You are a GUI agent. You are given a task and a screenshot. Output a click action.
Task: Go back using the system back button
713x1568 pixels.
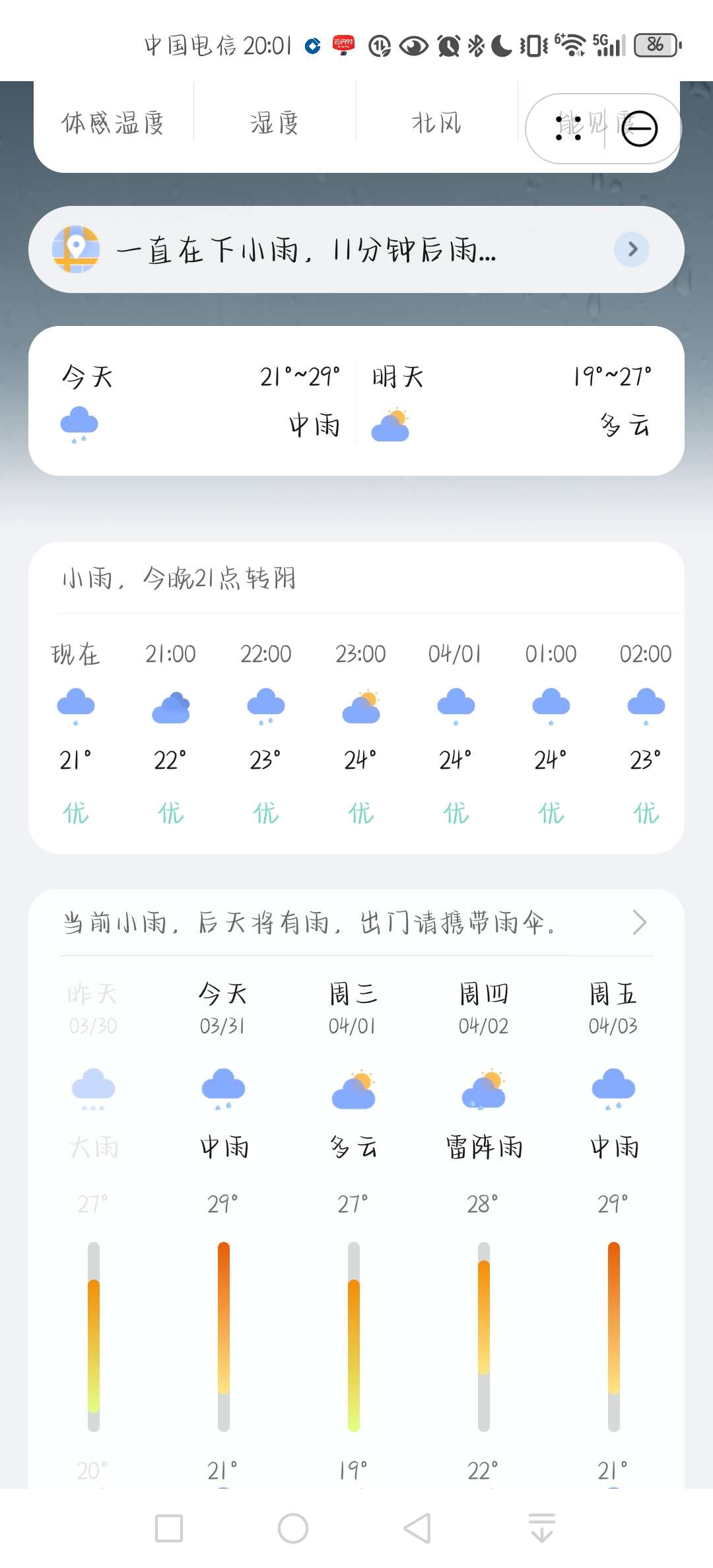[417, 1528]
